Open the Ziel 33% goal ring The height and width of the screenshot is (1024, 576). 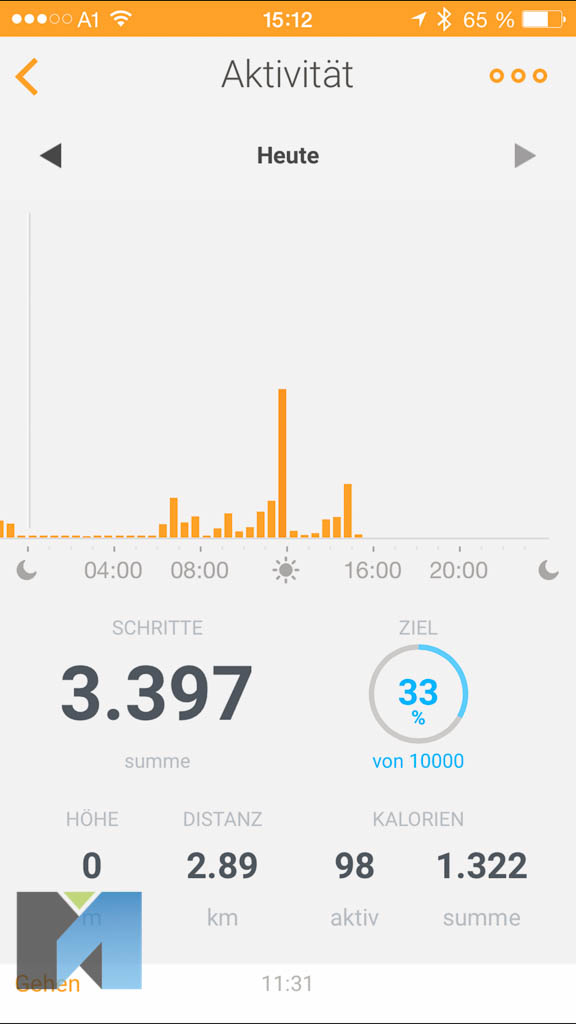pyautogui.click(x=418, y=694)
